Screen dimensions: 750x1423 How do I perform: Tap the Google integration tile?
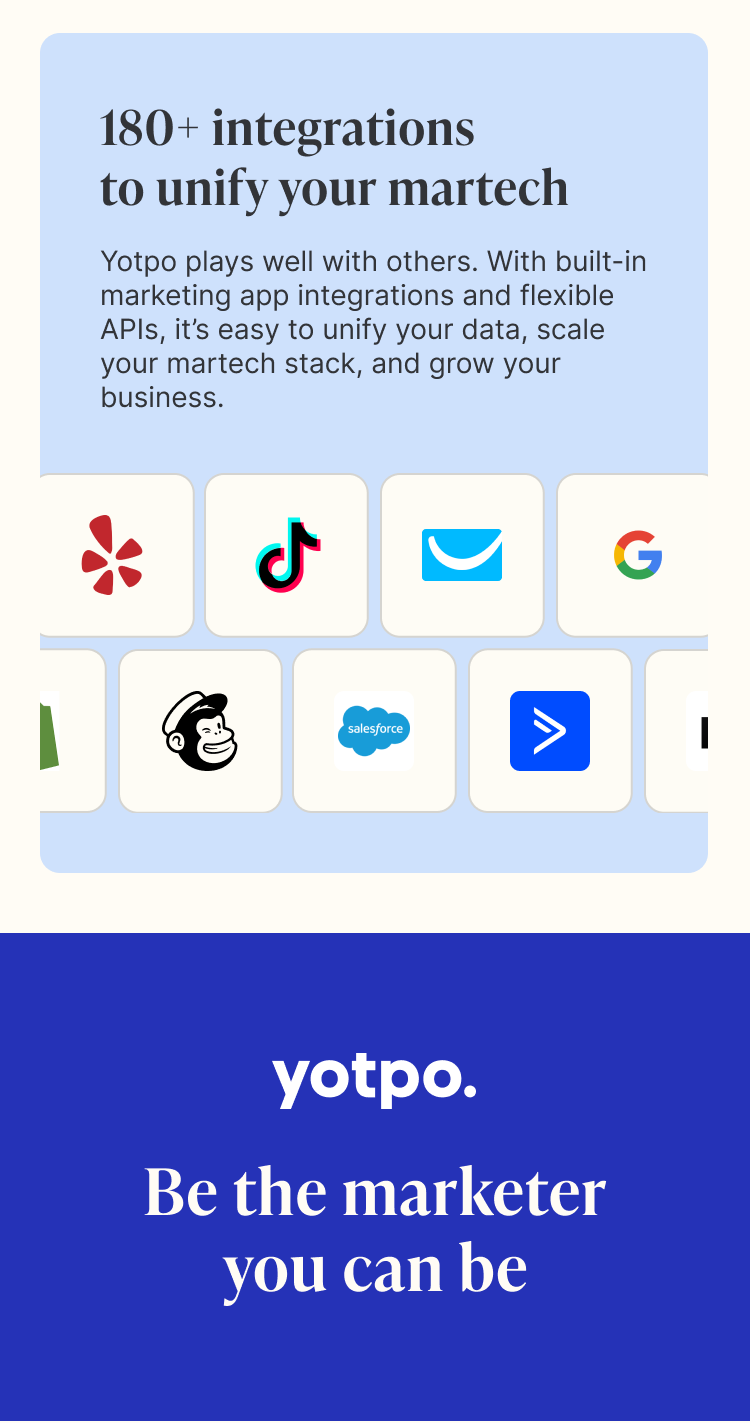coord(636,555)
